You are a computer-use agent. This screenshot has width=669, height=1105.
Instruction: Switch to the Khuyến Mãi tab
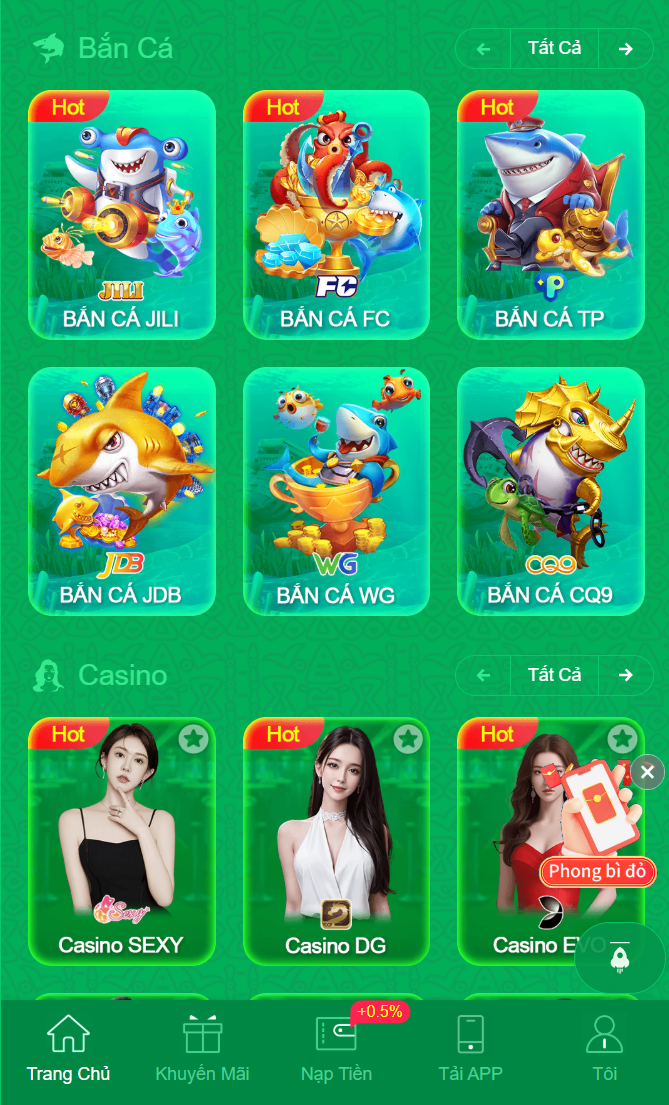tap(202, 1048)
